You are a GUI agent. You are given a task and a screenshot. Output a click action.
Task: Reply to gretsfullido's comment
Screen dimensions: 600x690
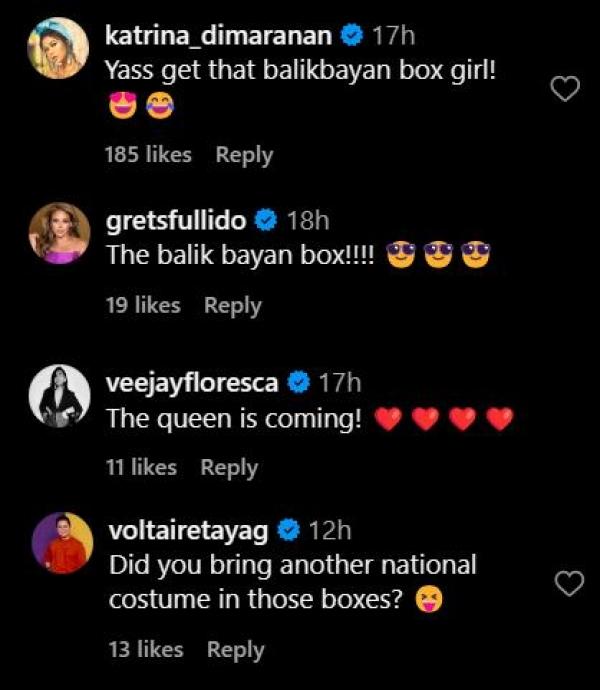click(x=232, y=306)
